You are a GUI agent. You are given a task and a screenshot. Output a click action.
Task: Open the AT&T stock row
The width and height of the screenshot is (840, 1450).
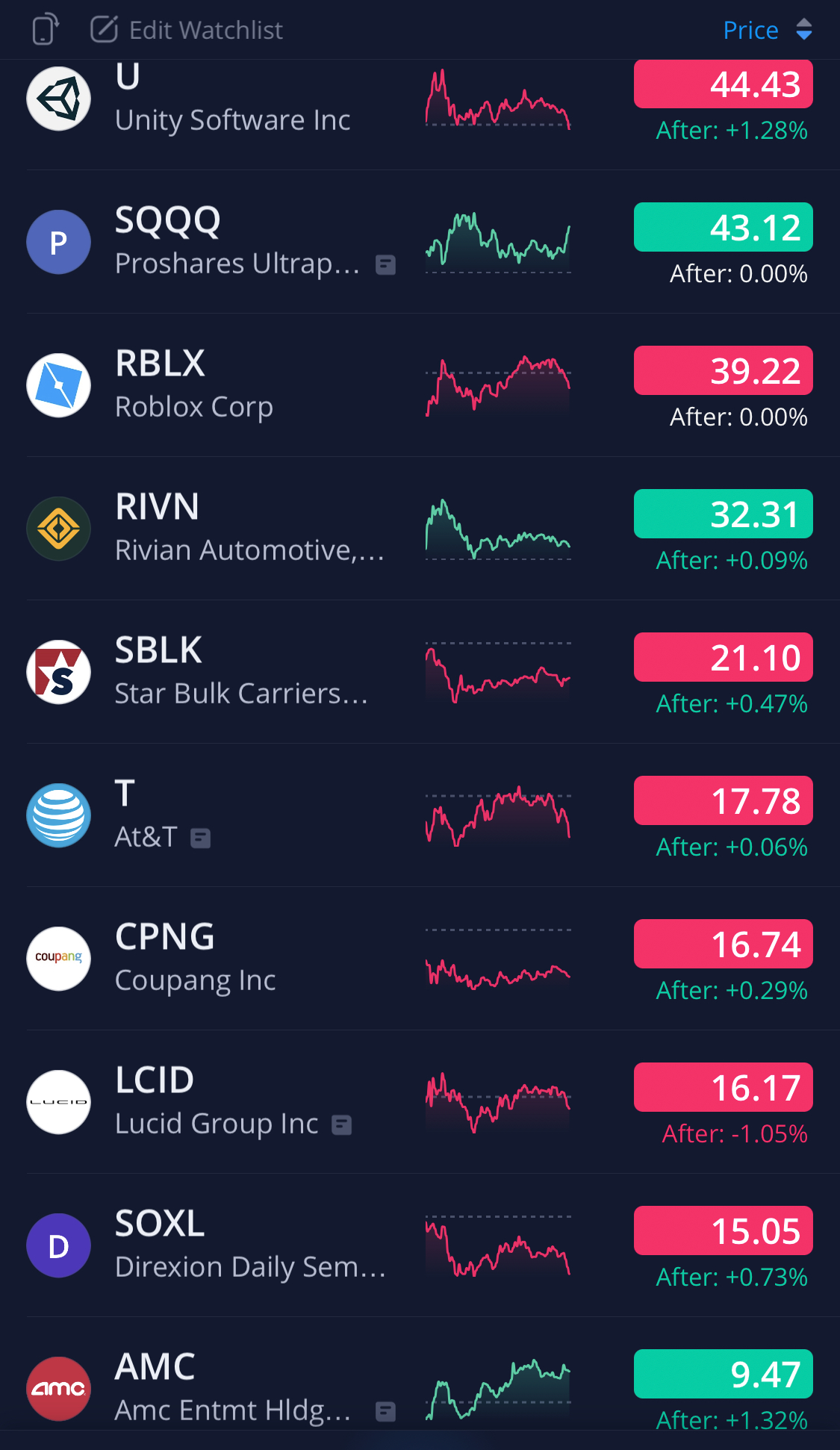420,815
